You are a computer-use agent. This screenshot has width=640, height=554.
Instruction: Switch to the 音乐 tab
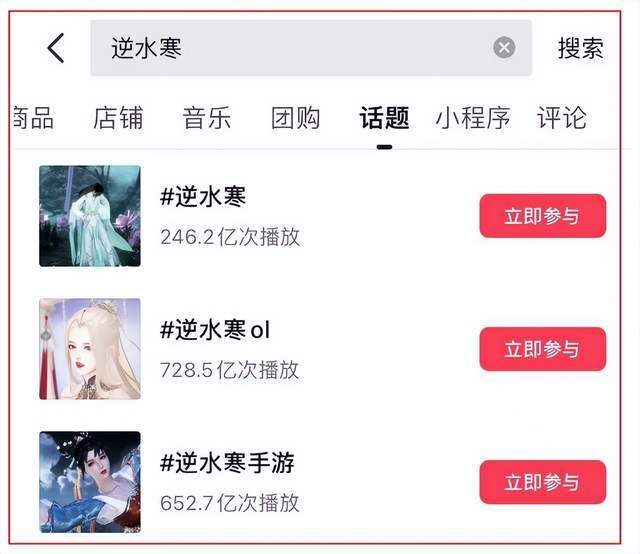pyautogui.click(x=207, y=118)
